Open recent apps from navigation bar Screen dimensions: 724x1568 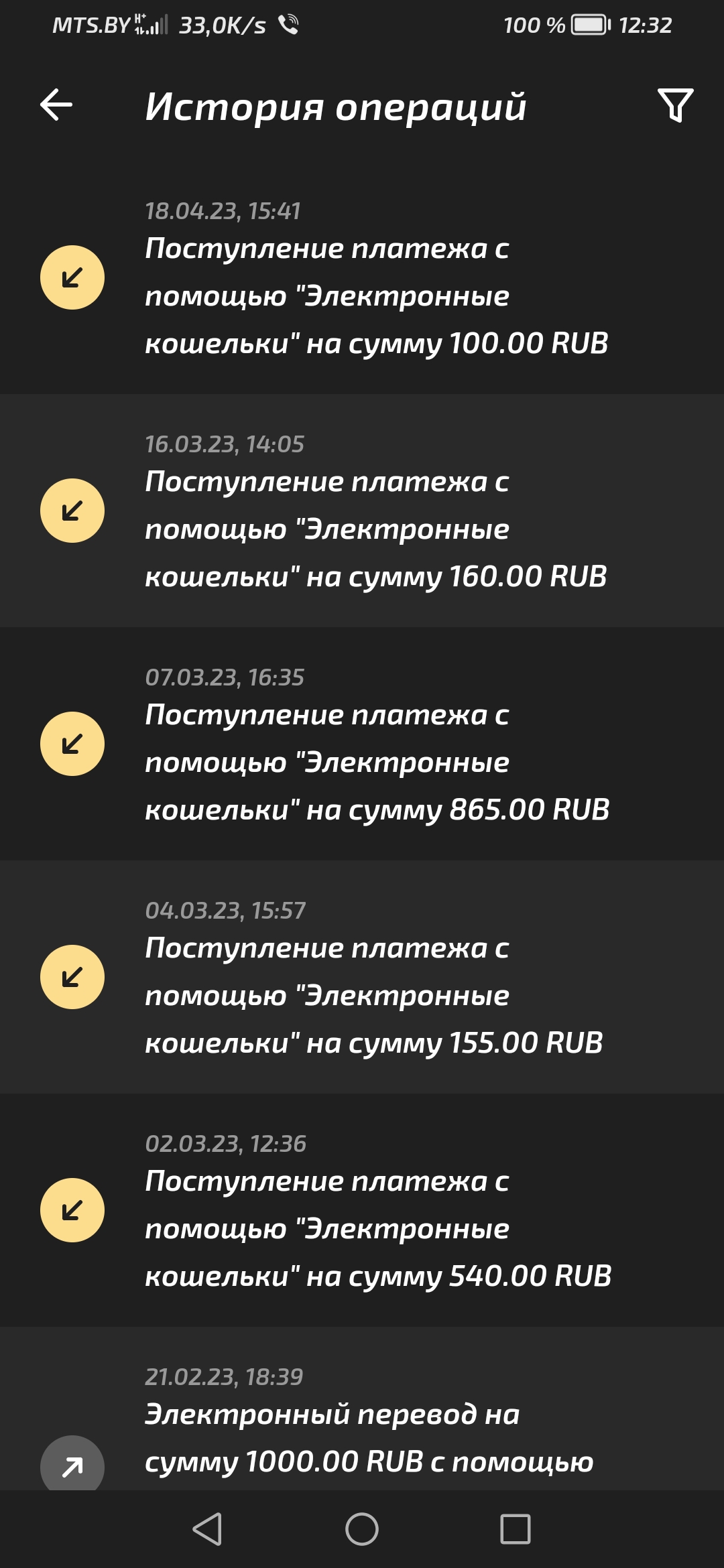(x=515, y=1529)
